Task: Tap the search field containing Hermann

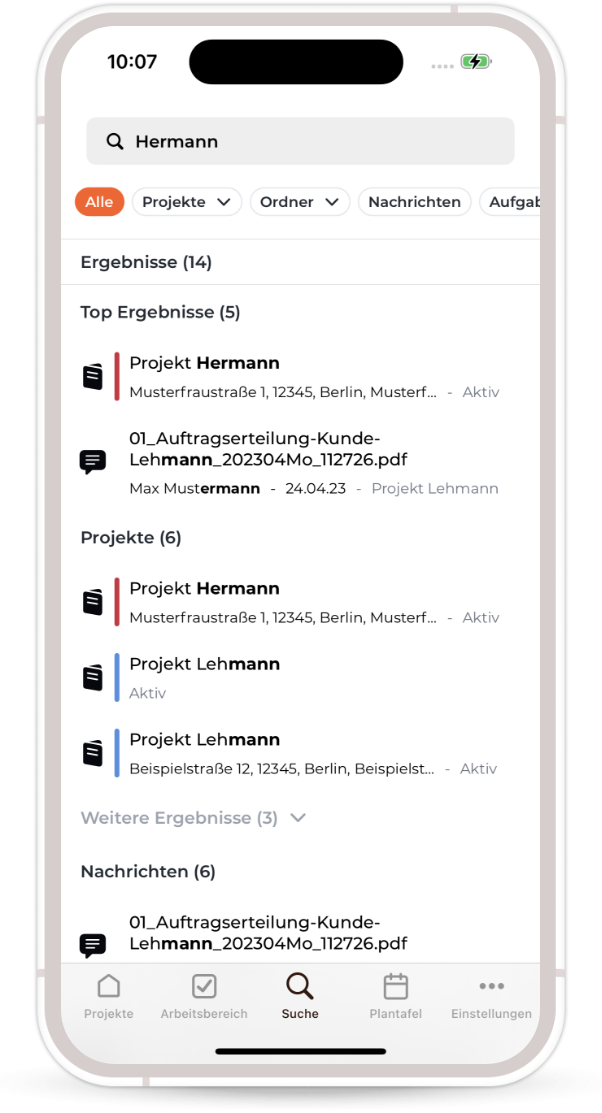Action: [300, 141]
